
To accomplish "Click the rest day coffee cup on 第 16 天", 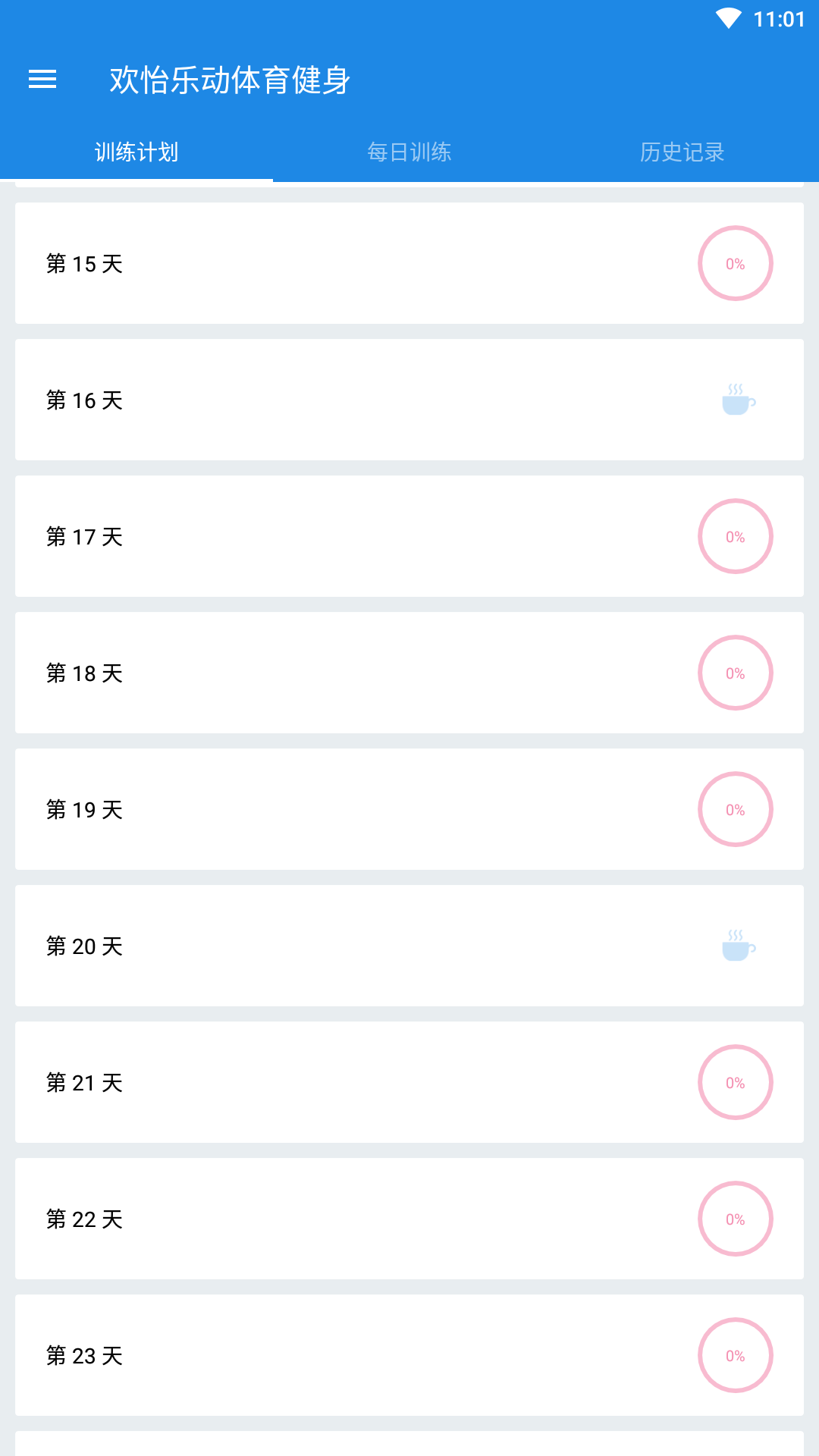I will (736, 400).
